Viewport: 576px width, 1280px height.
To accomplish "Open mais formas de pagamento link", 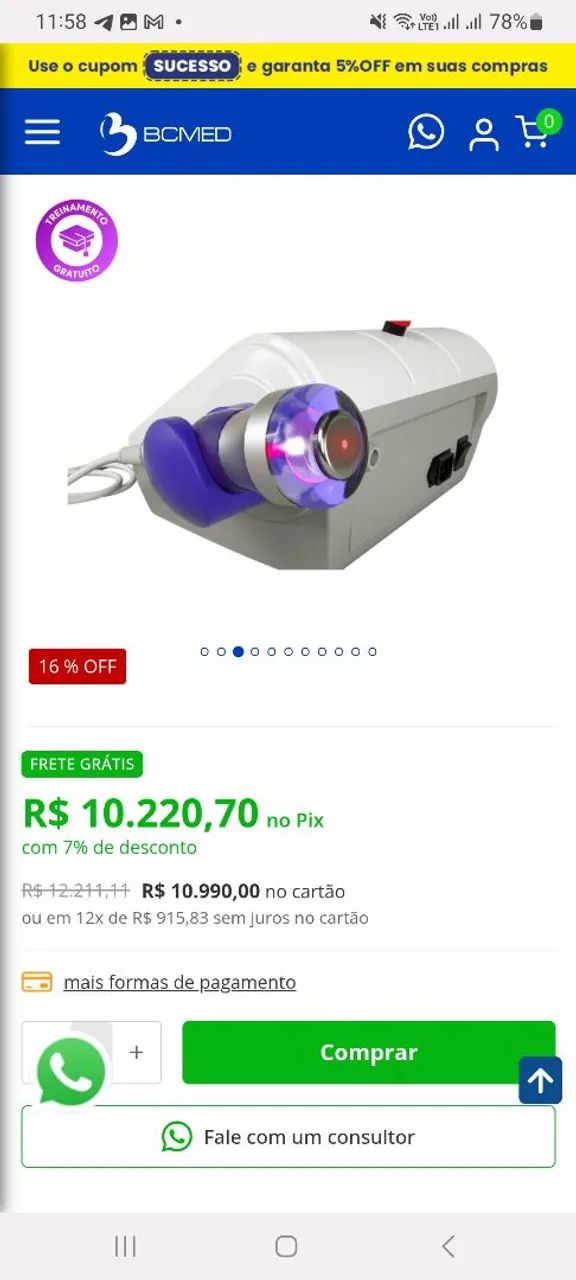I will point(180,982).
